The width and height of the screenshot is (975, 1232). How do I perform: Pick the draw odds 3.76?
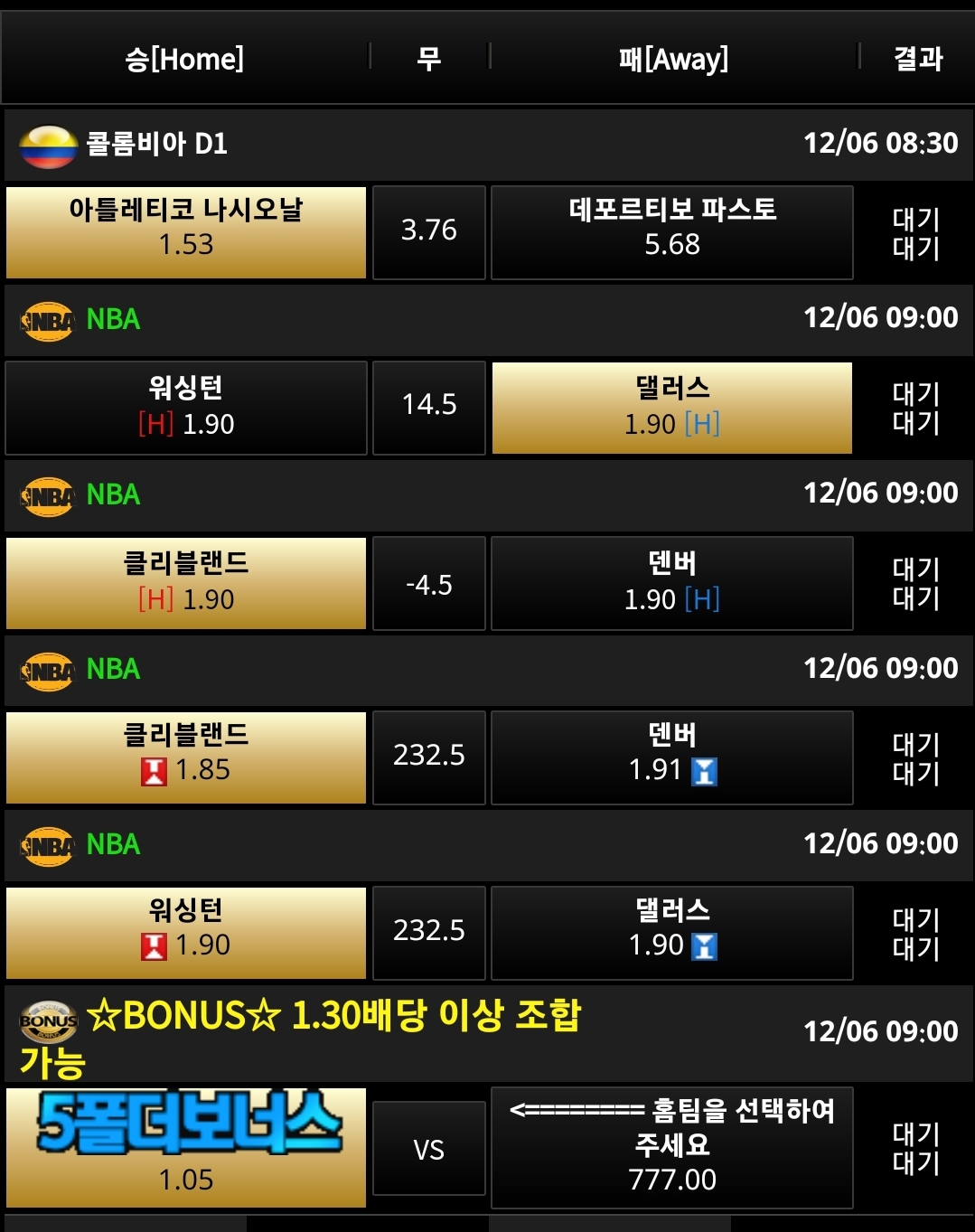coord(429,232)
